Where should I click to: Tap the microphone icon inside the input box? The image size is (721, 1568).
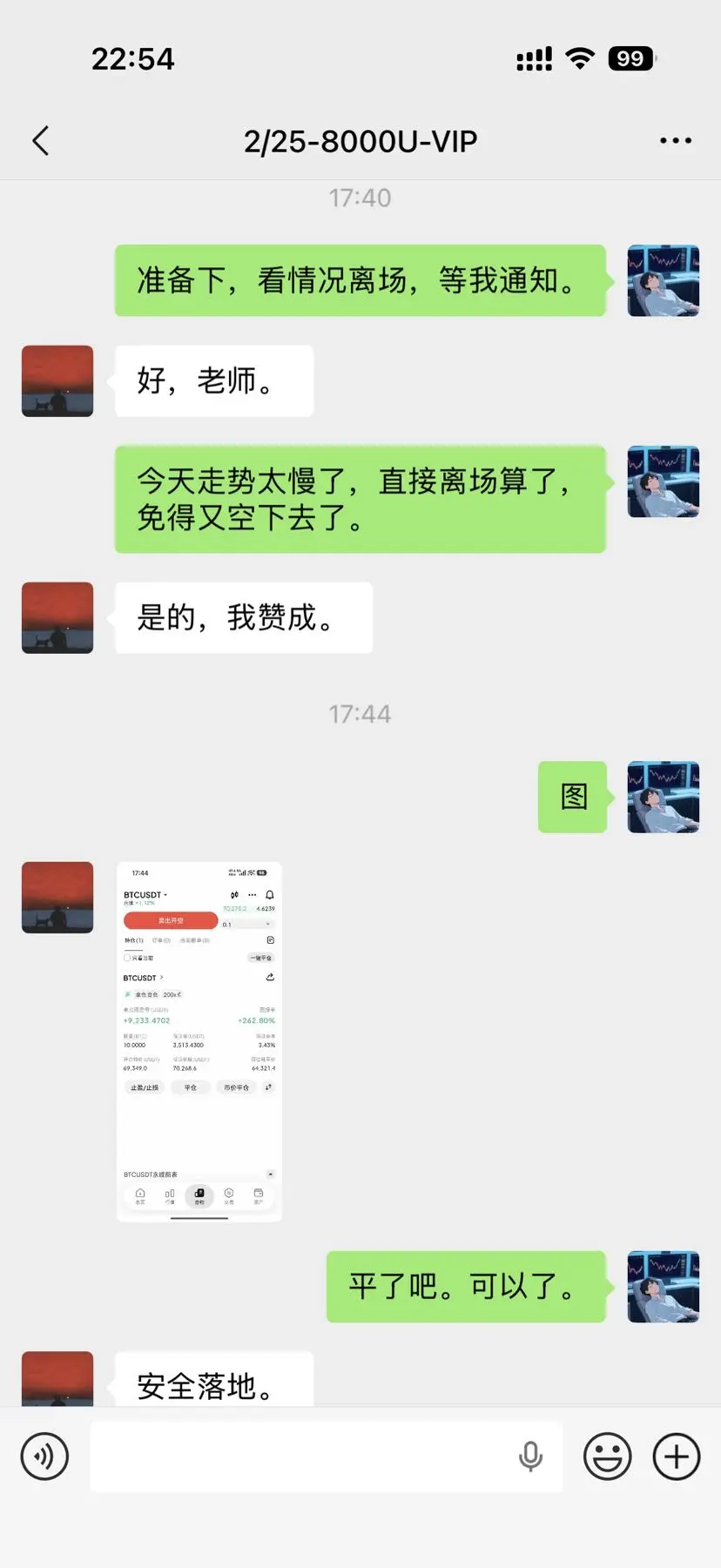tap(531, 1456)
